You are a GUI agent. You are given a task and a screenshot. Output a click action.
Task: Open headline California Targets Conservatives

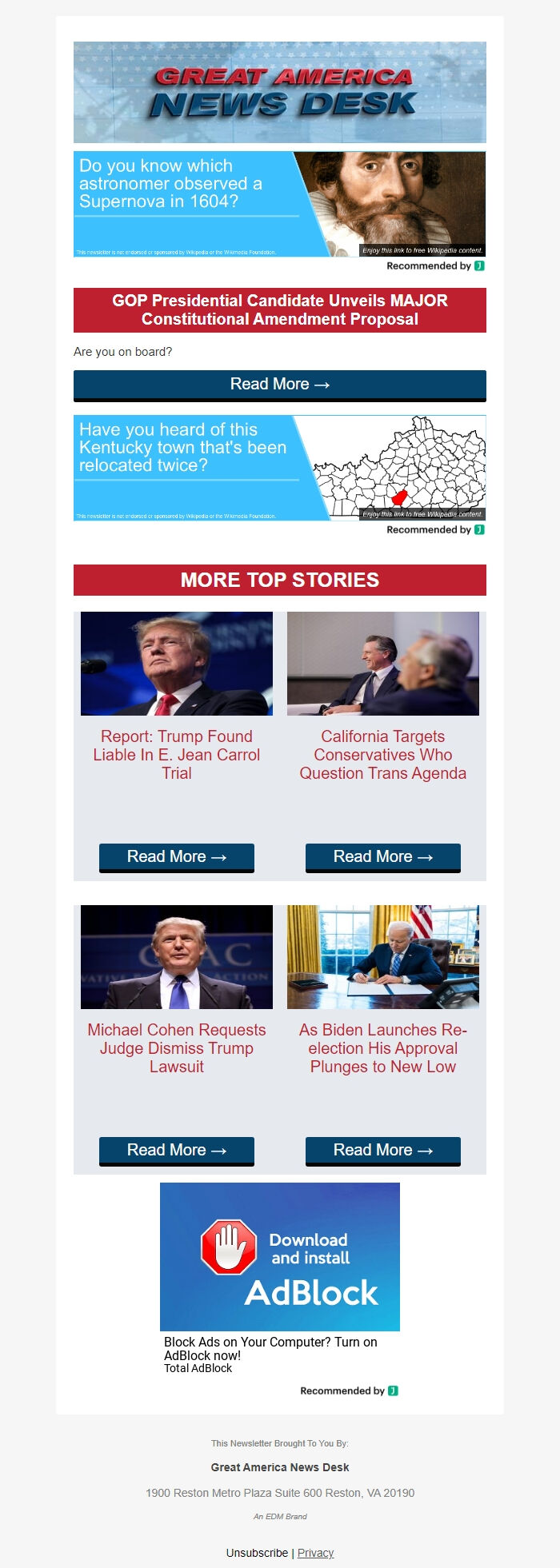click(x=382, y=754)
